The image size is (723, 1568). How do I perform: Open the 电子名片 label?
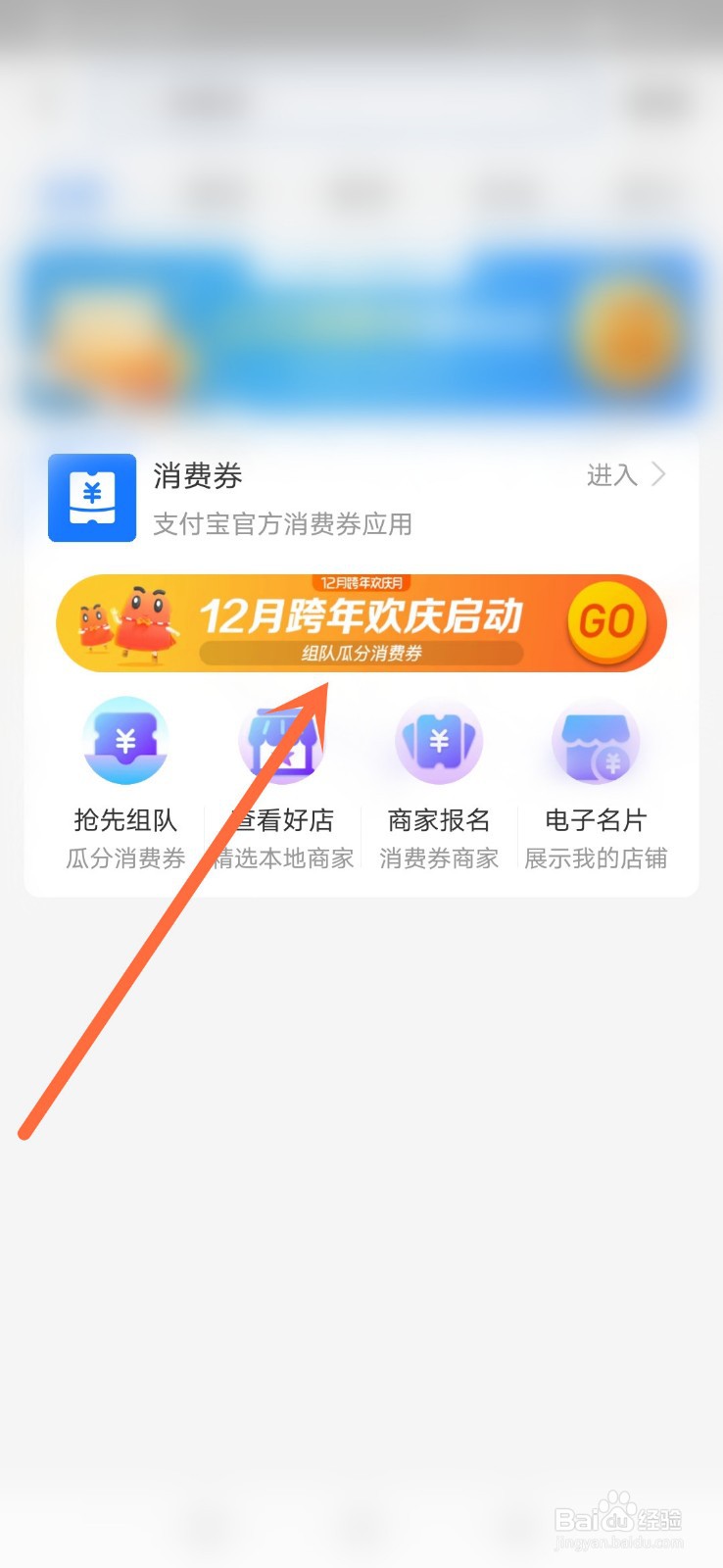click(596, 821)
